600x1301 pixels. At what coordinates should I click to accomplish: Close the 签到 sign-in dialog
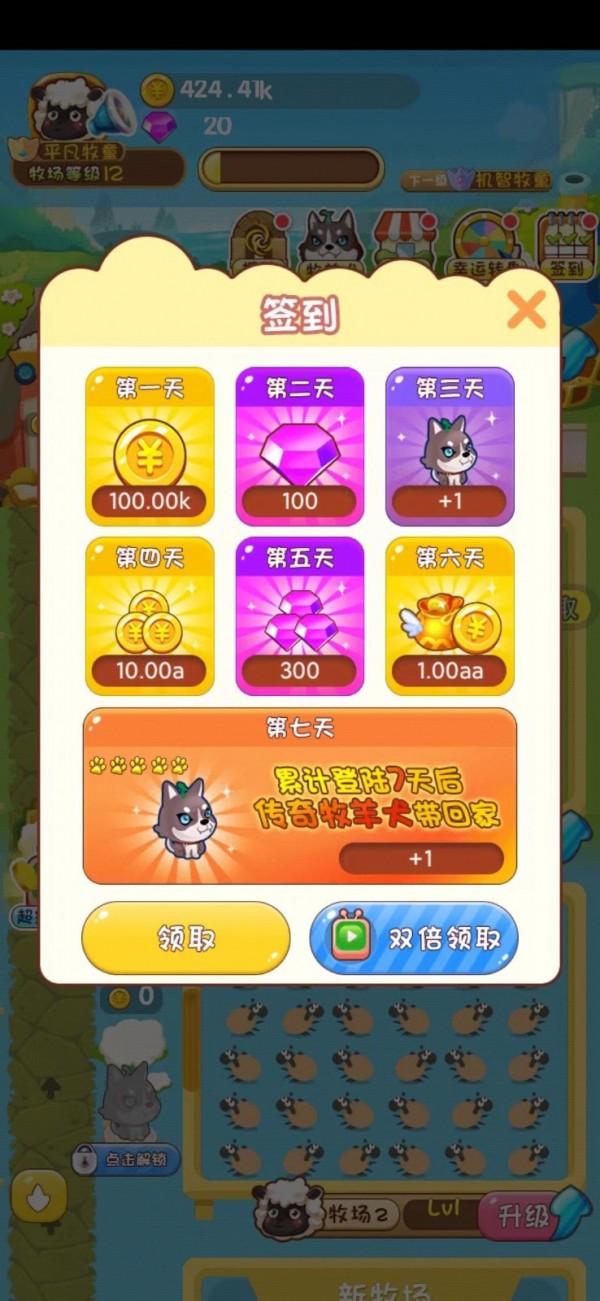click(x=526, y=310)
